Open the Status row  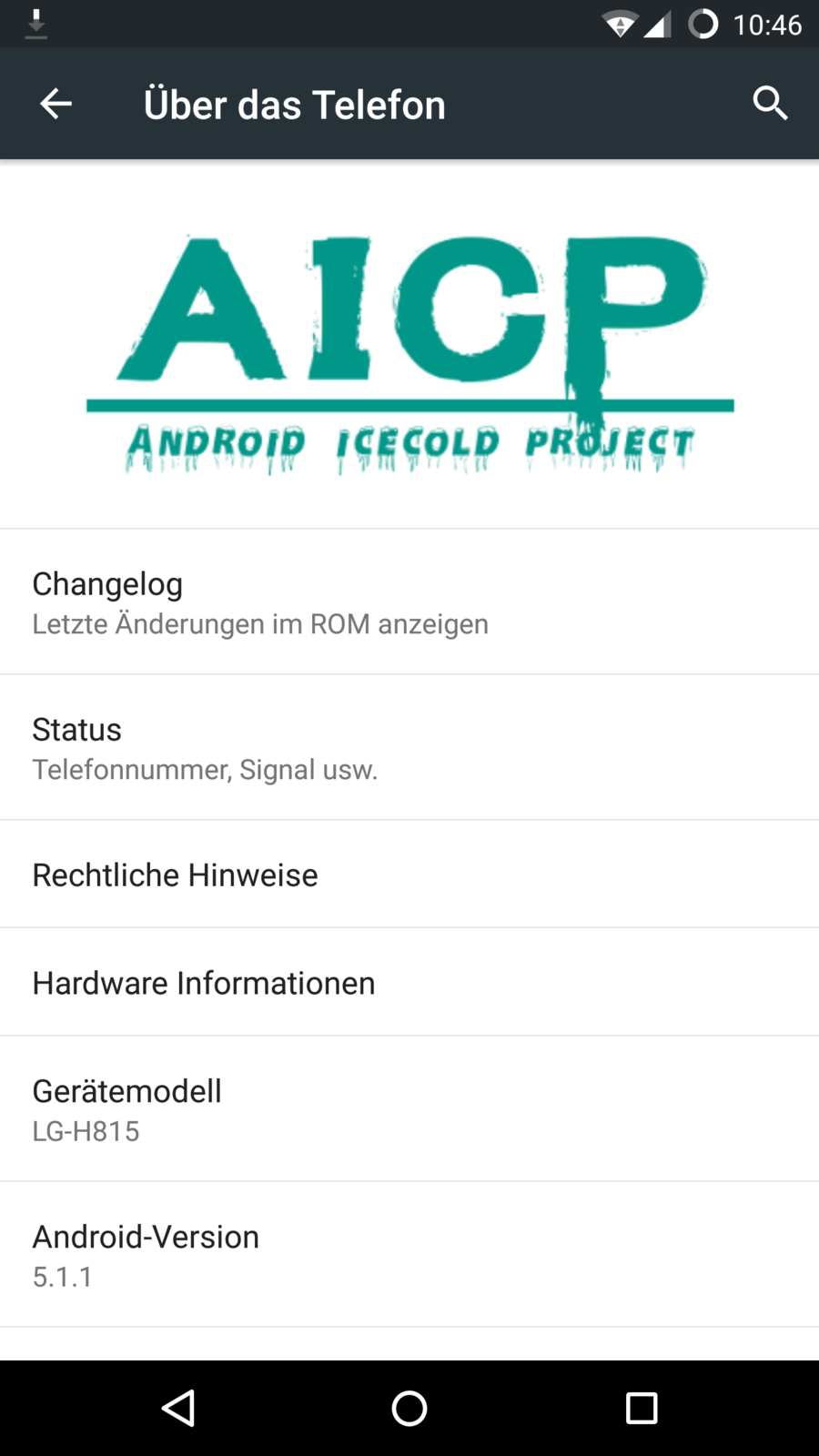pos(409,748)
